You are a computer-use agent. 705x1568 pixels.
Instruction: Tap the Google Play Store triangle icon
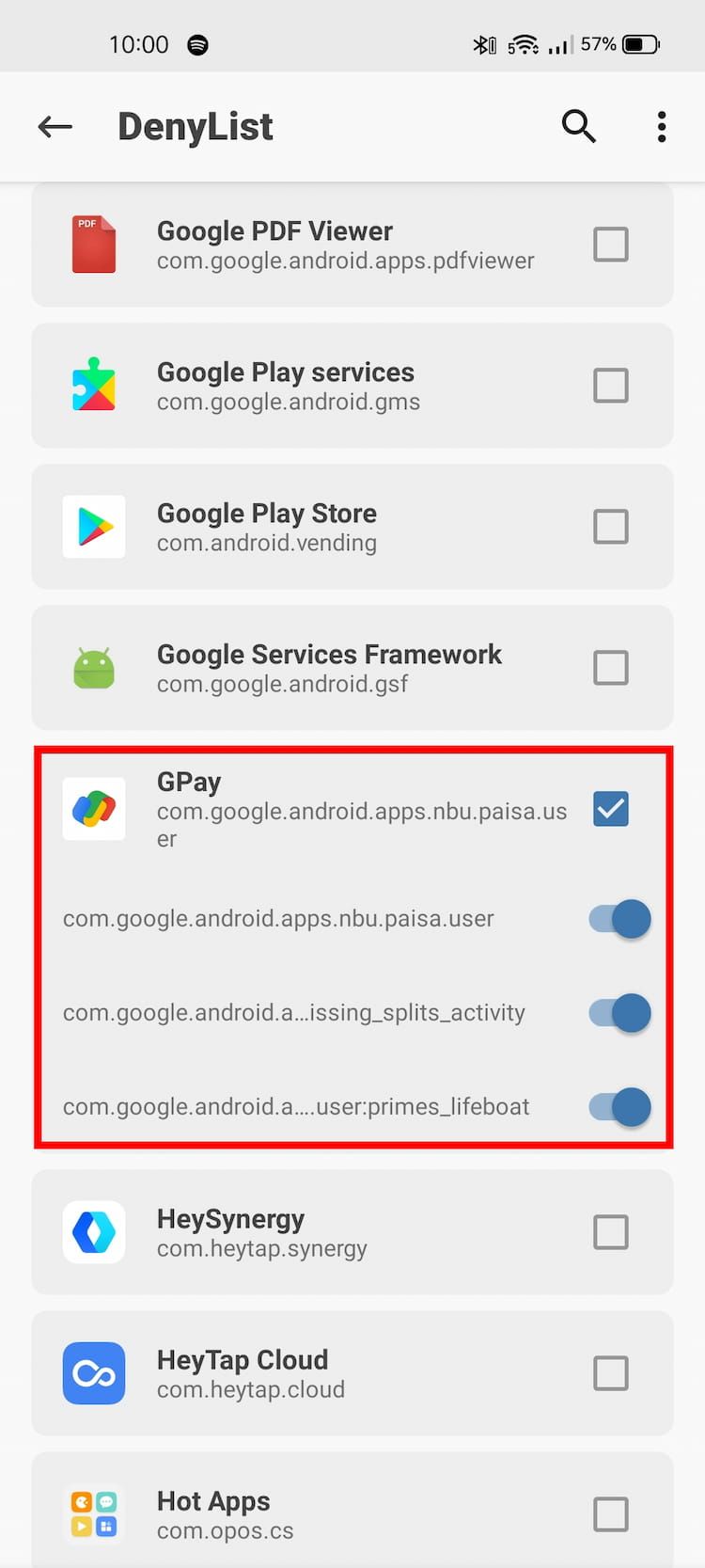pos(93,527)
